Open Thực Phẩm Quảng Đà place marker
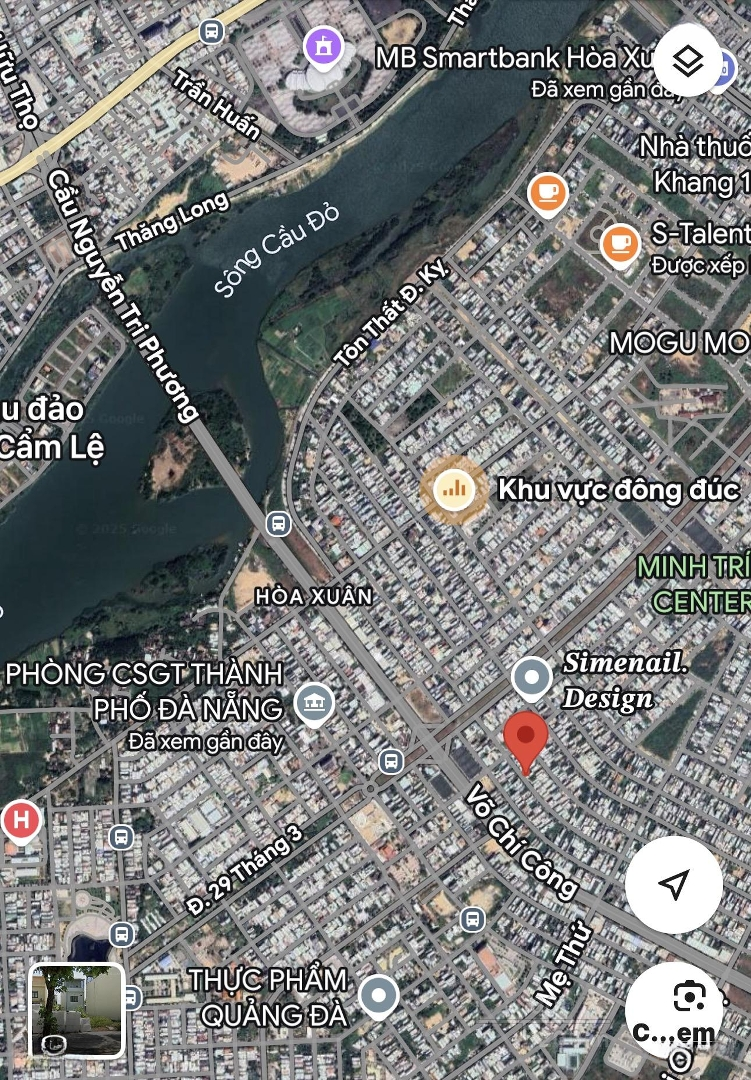751x1080 pixels. (379, 995)
